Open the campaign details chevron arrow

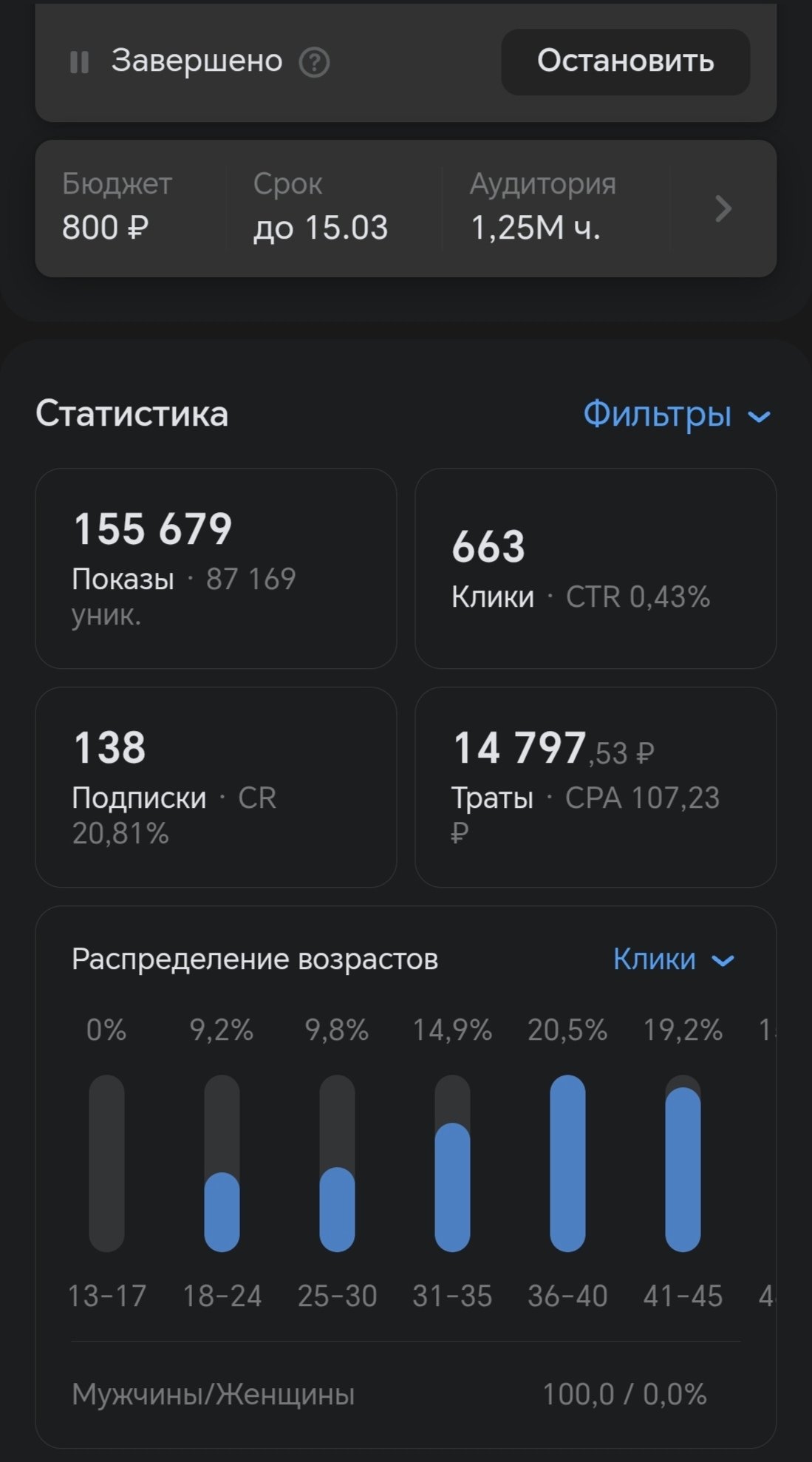click(x=723, y=209)
